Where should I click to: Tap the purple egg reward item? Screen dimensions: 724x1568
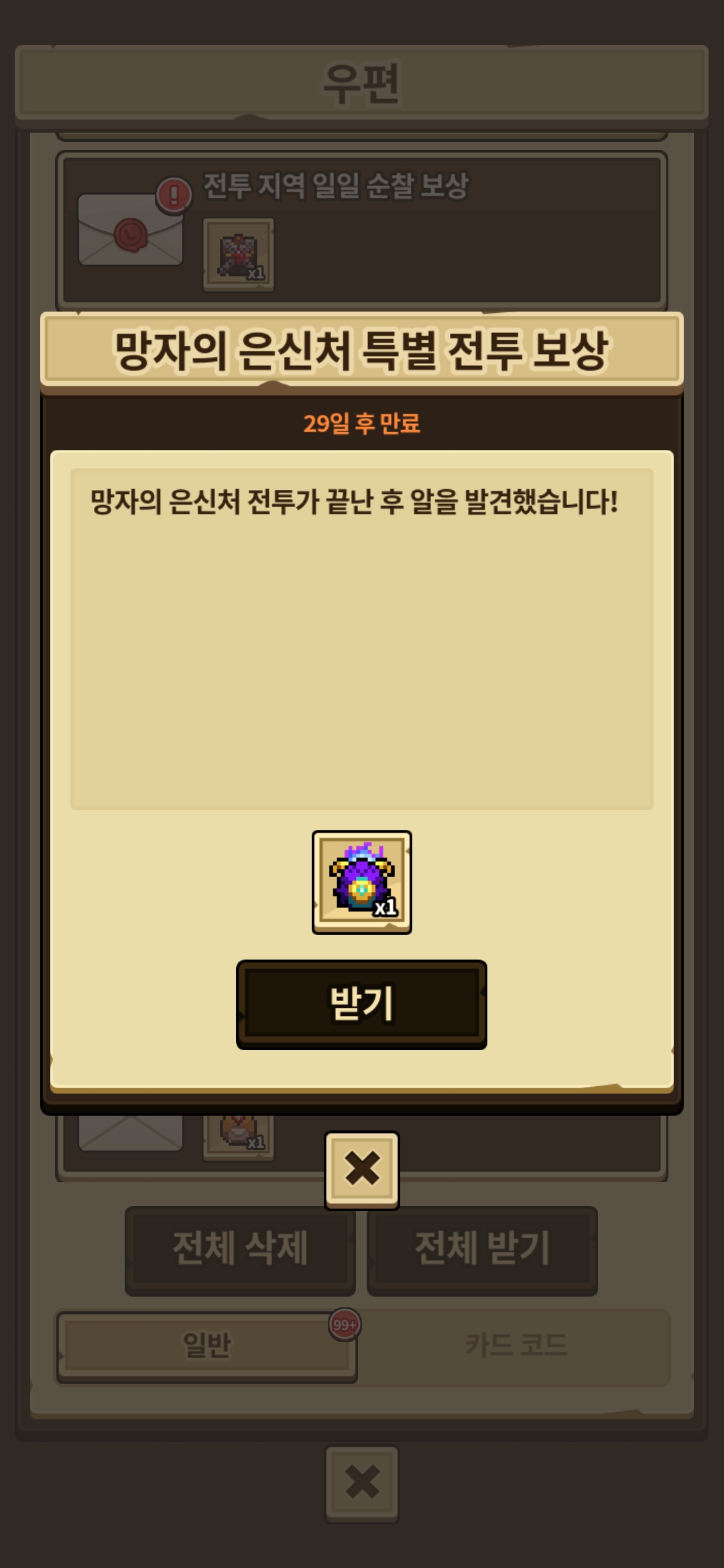(x=361, y=882)
